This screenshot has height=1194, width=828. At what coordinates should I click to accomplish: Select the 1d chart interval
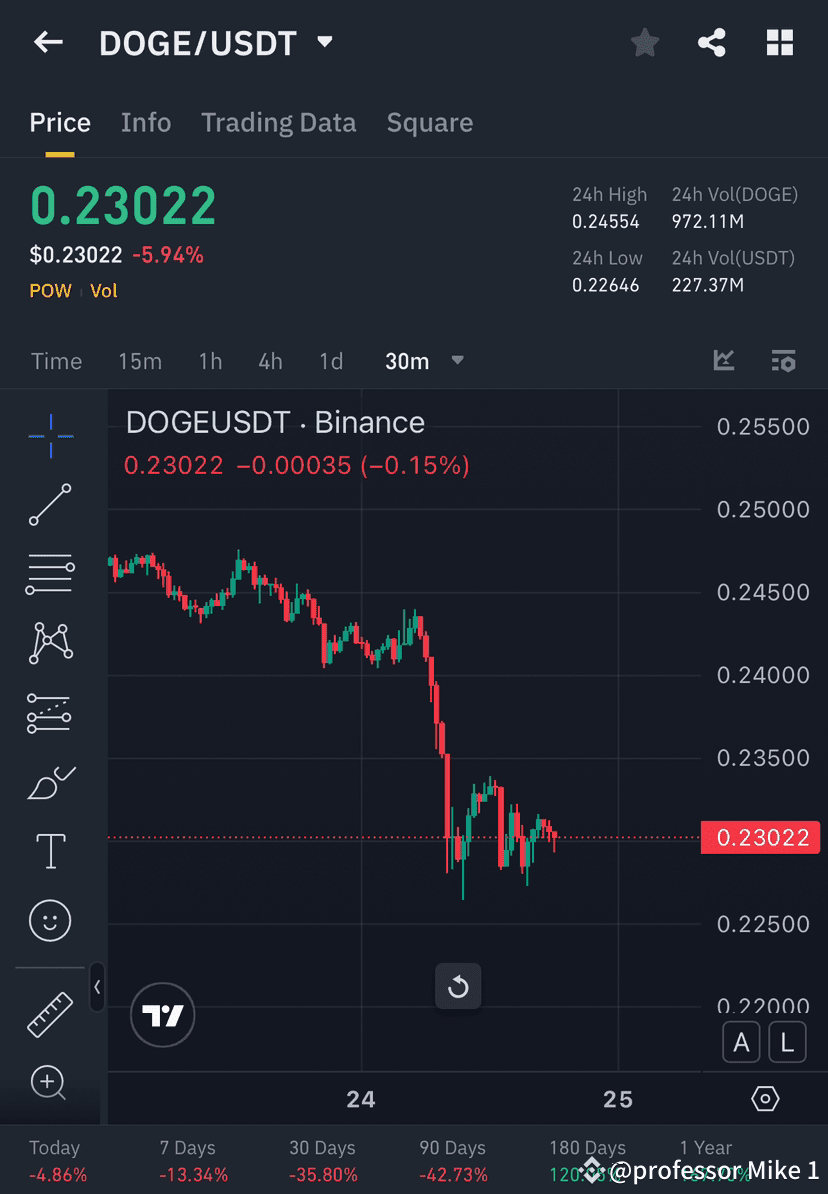pyautogui.click(x=331, y=362)
